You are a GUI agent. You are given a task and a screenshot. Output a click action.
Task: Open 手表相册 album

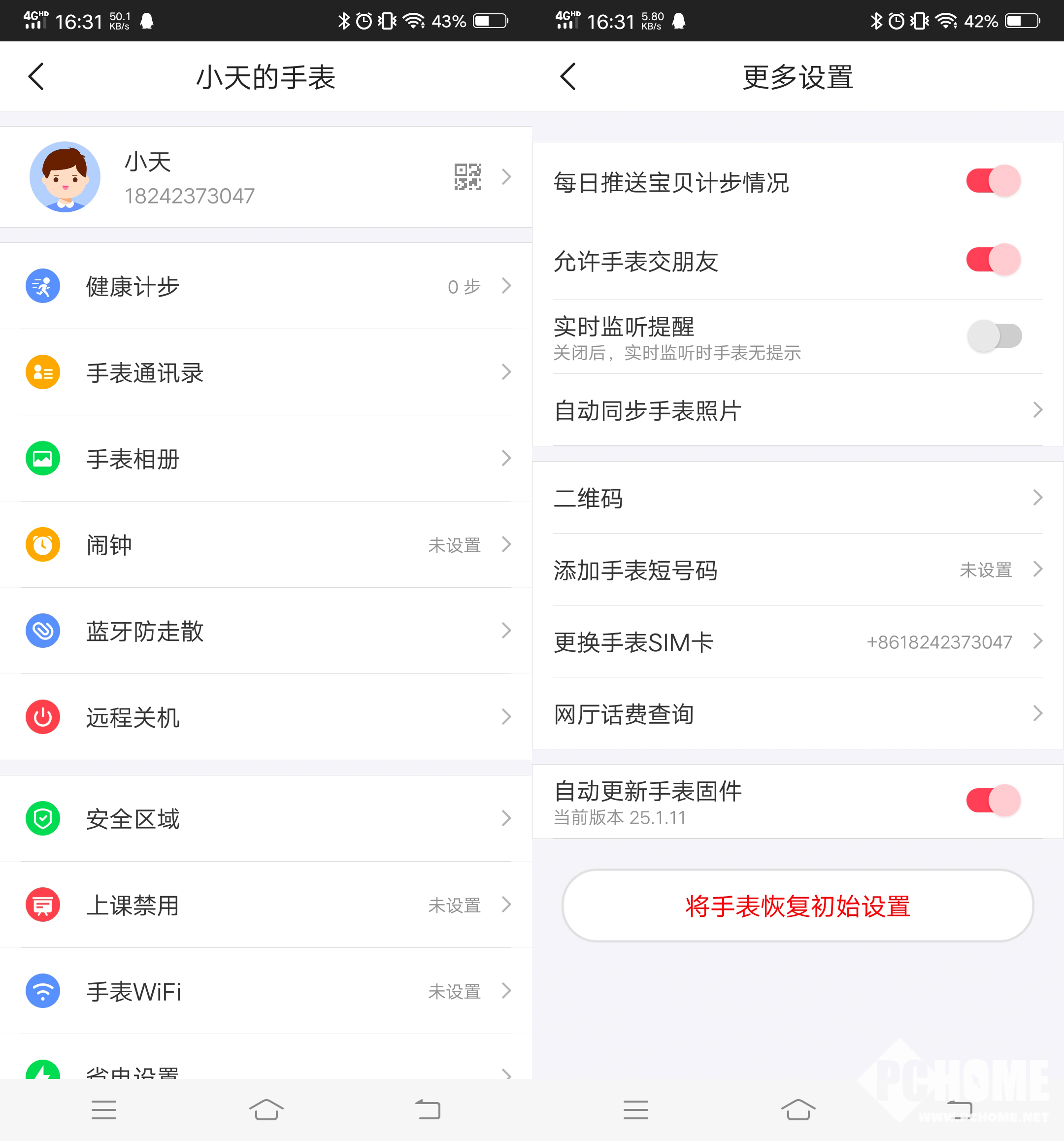pyautogui.click(x=266, y=458)
